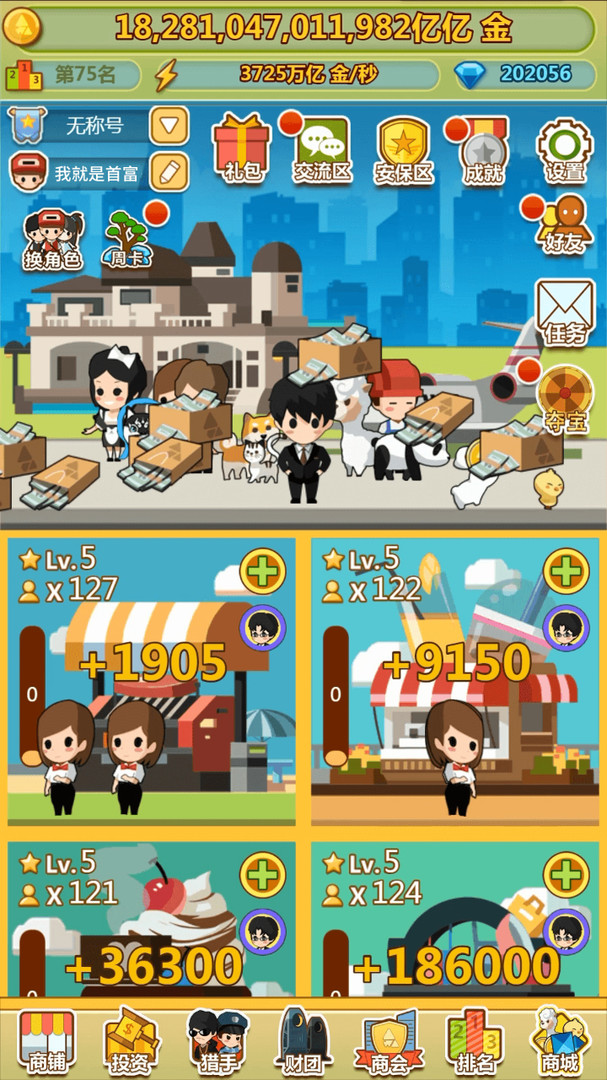
Task: Open the 周卡 weekly card
Action: click(x=126, y=240)
